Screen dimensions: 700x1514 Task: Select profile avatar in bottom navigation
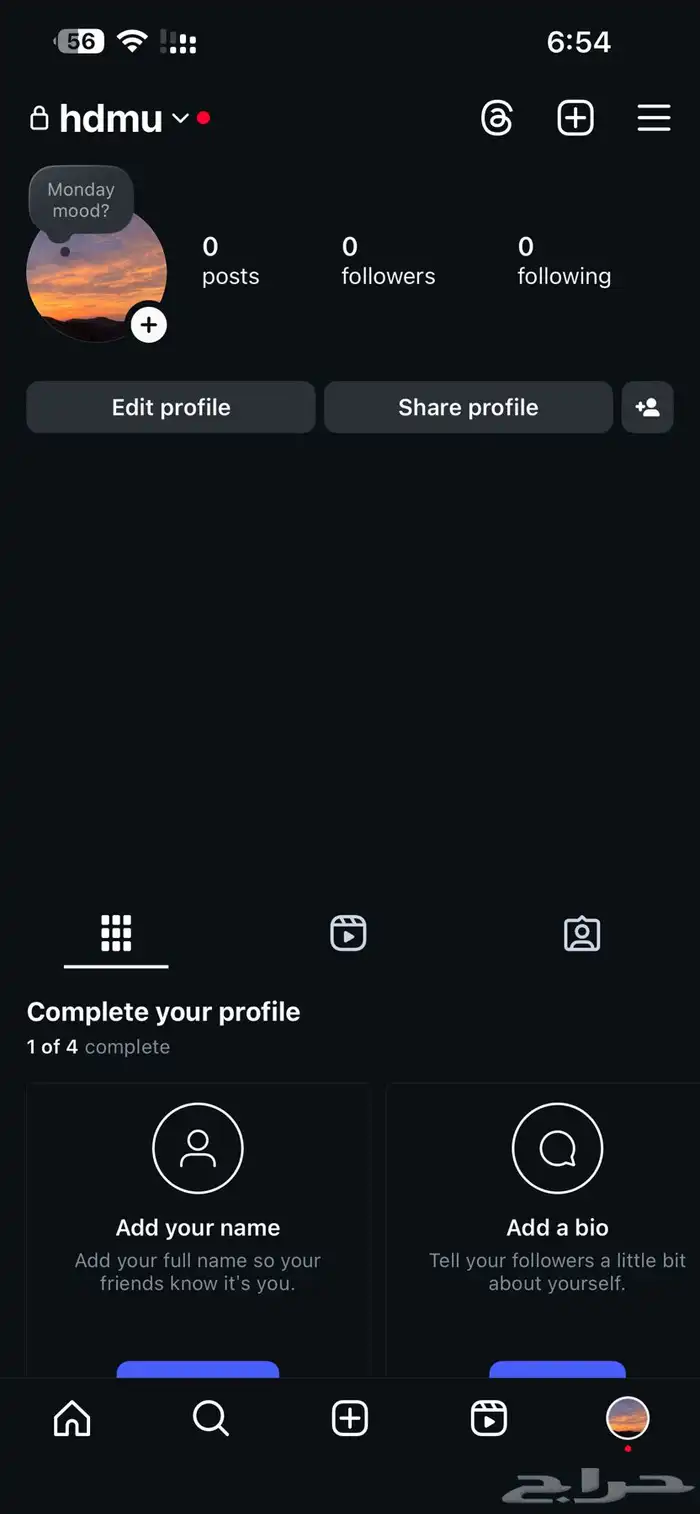click(628, 1418)
